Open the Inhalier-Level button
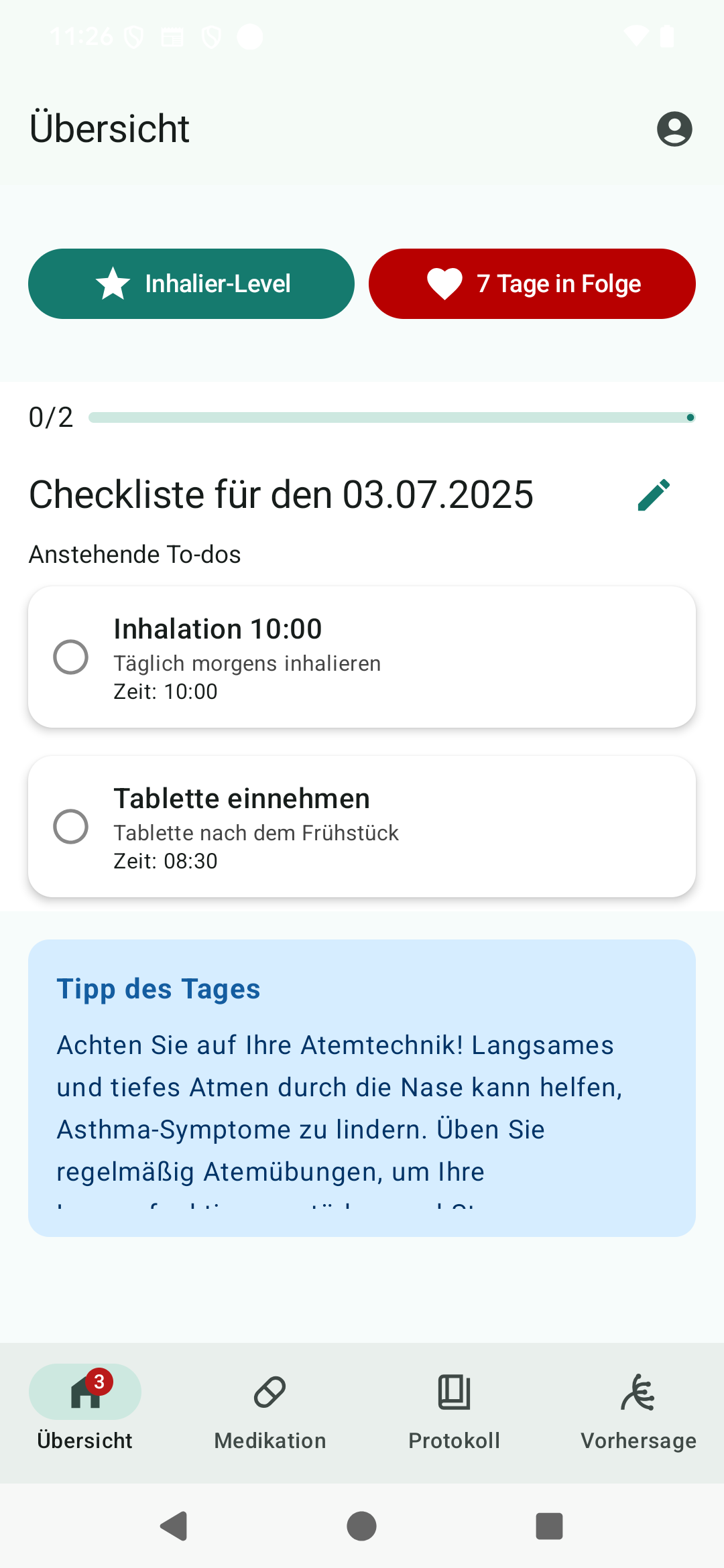 (191, 283)
